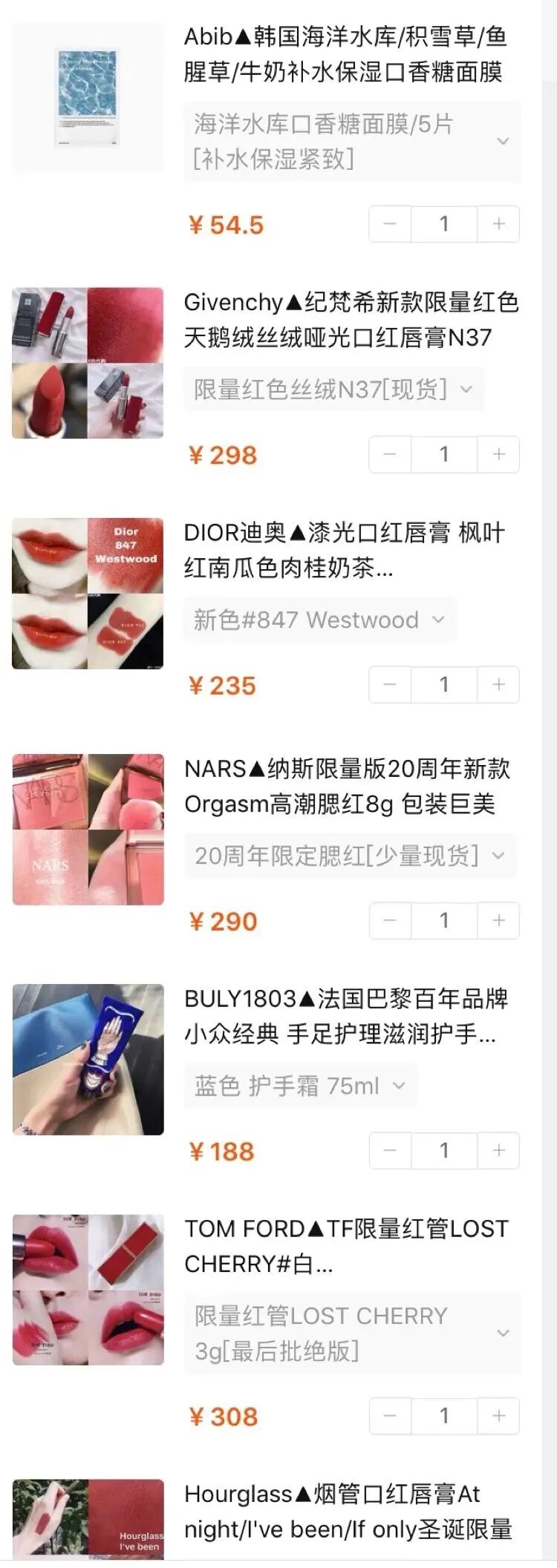Screen dimensions: 557x1568
Task: View the DIOR 847 Westwood lipstick photo
Action: pyautogui.click(x=88, y=593)
